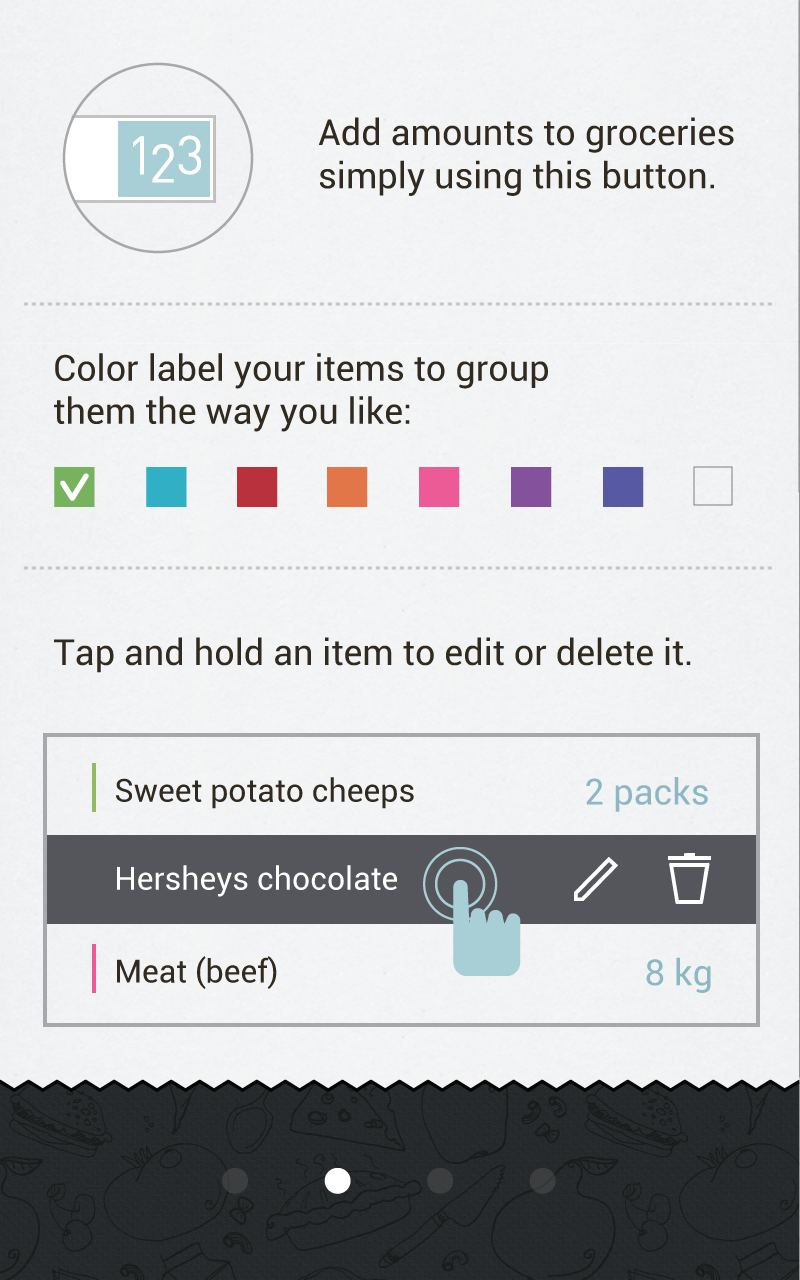The image size is (800, 1280).
Task: Select the third page indicator dot
Action: (440, 1180)
